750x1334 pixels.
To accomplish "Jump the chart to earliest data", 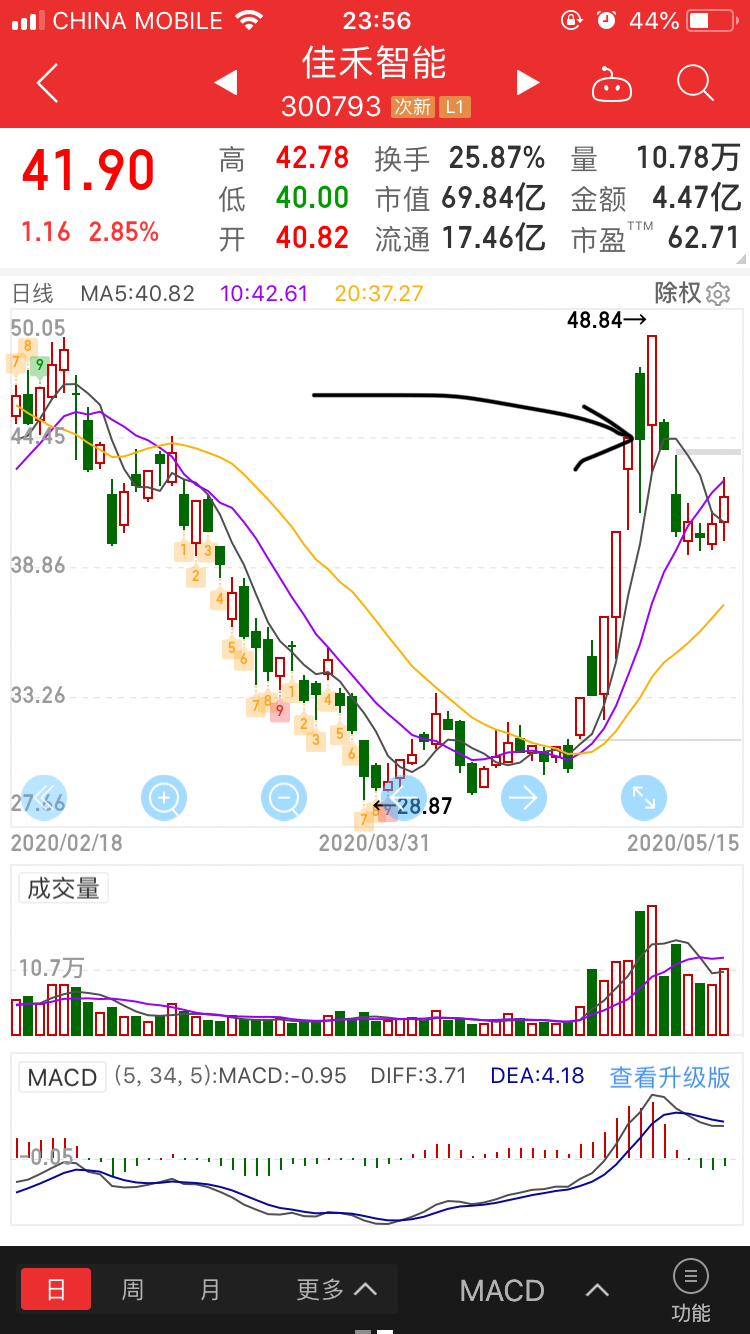I will 44,798.
